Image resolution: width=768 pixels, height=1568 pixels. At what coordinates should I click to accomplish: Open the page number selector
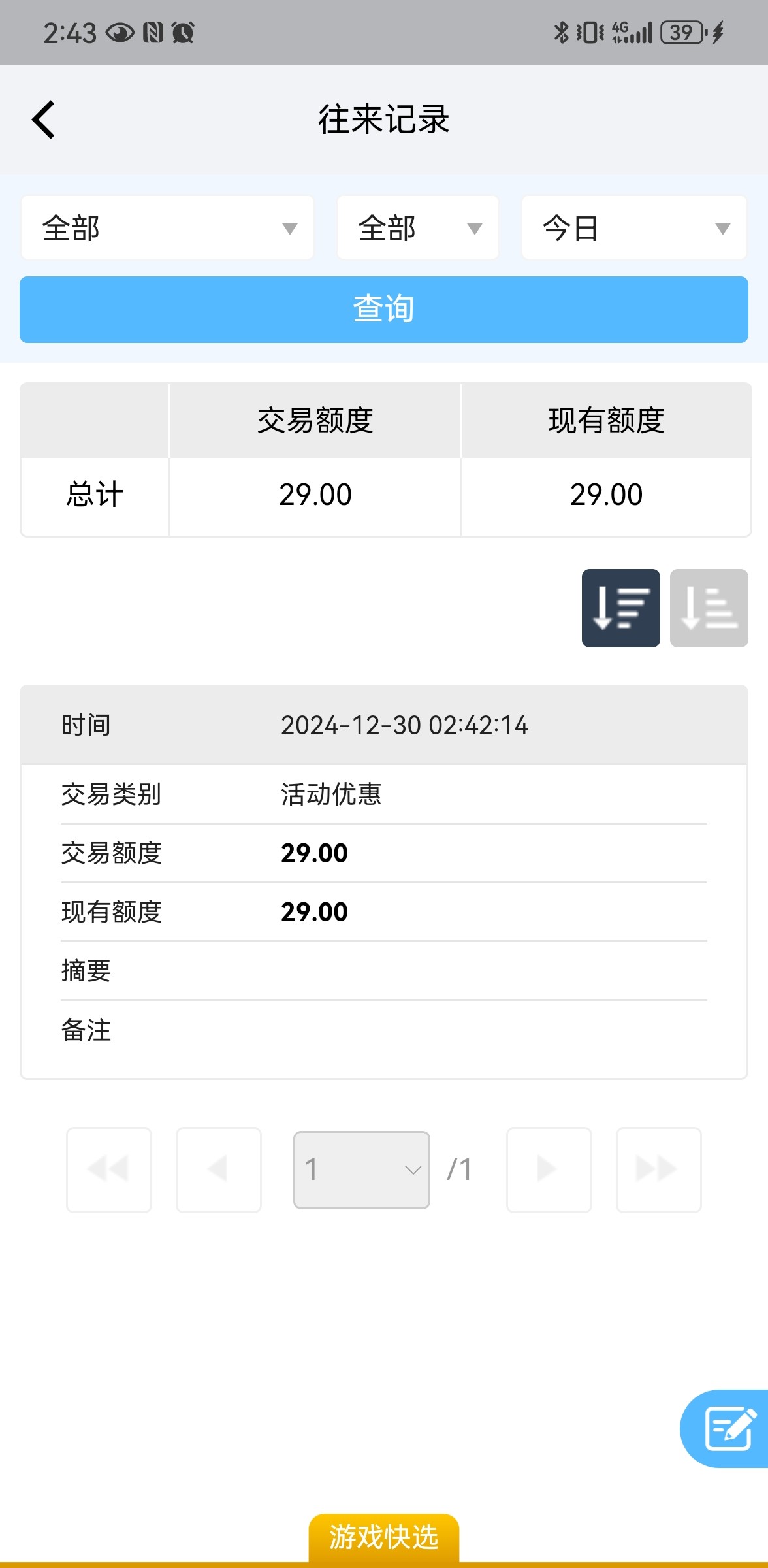362,1169
